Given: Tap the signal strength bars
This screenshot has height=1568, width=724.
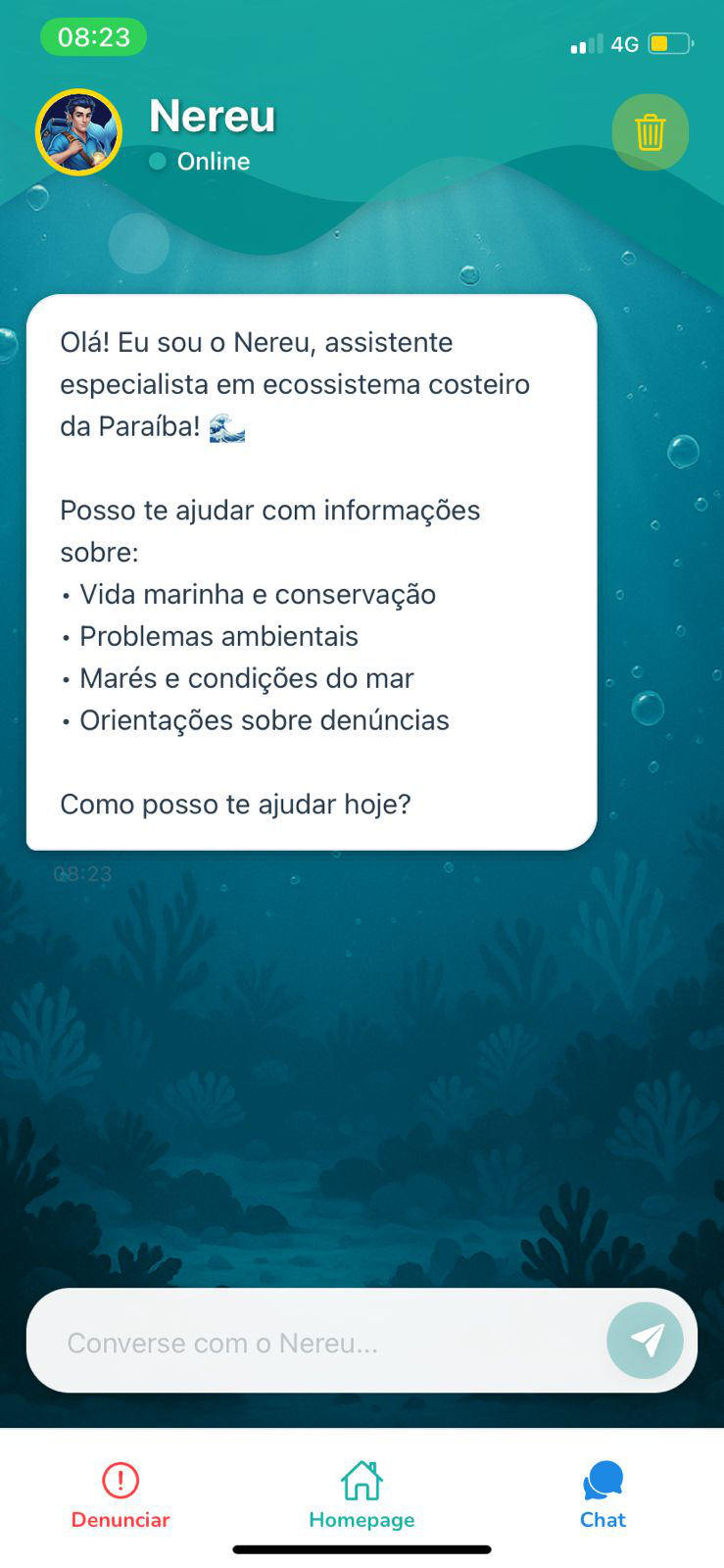Looking at the screenshot, I should (x=585, y=44).
